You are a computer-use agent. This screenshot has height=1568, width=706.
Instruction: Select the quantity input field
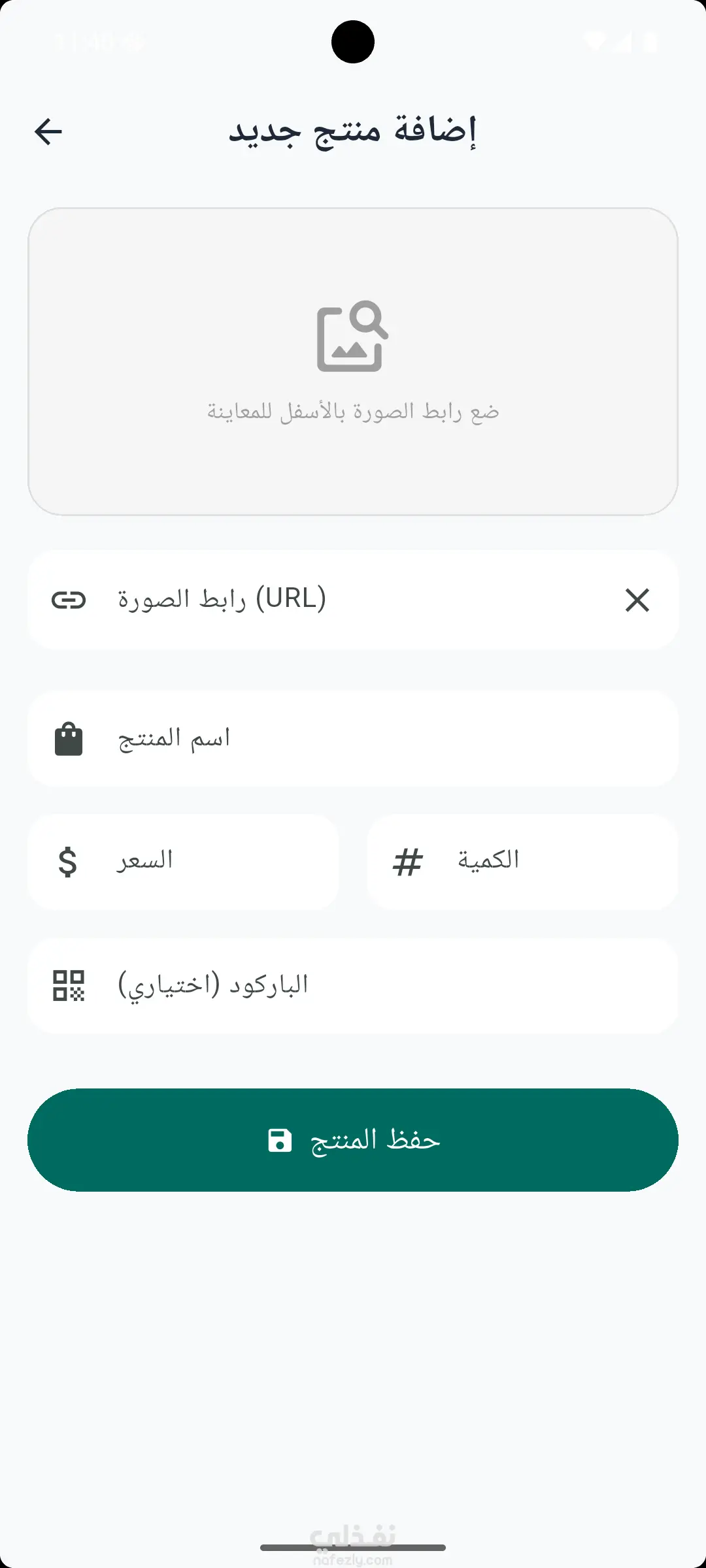click(523, 862)
